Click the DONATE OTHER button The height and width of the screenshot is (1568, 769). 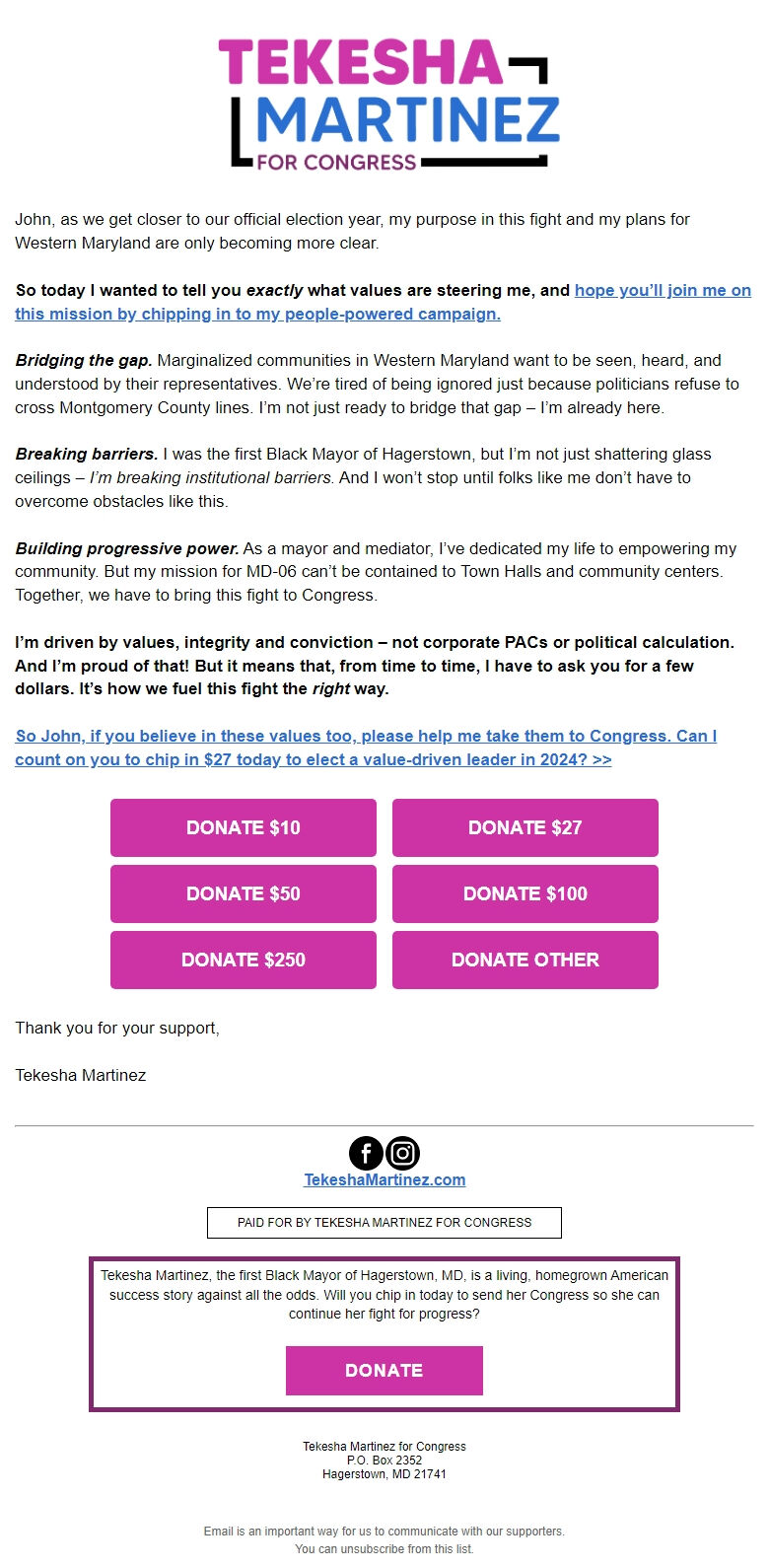pyautogui.click(x=524, y=960)
